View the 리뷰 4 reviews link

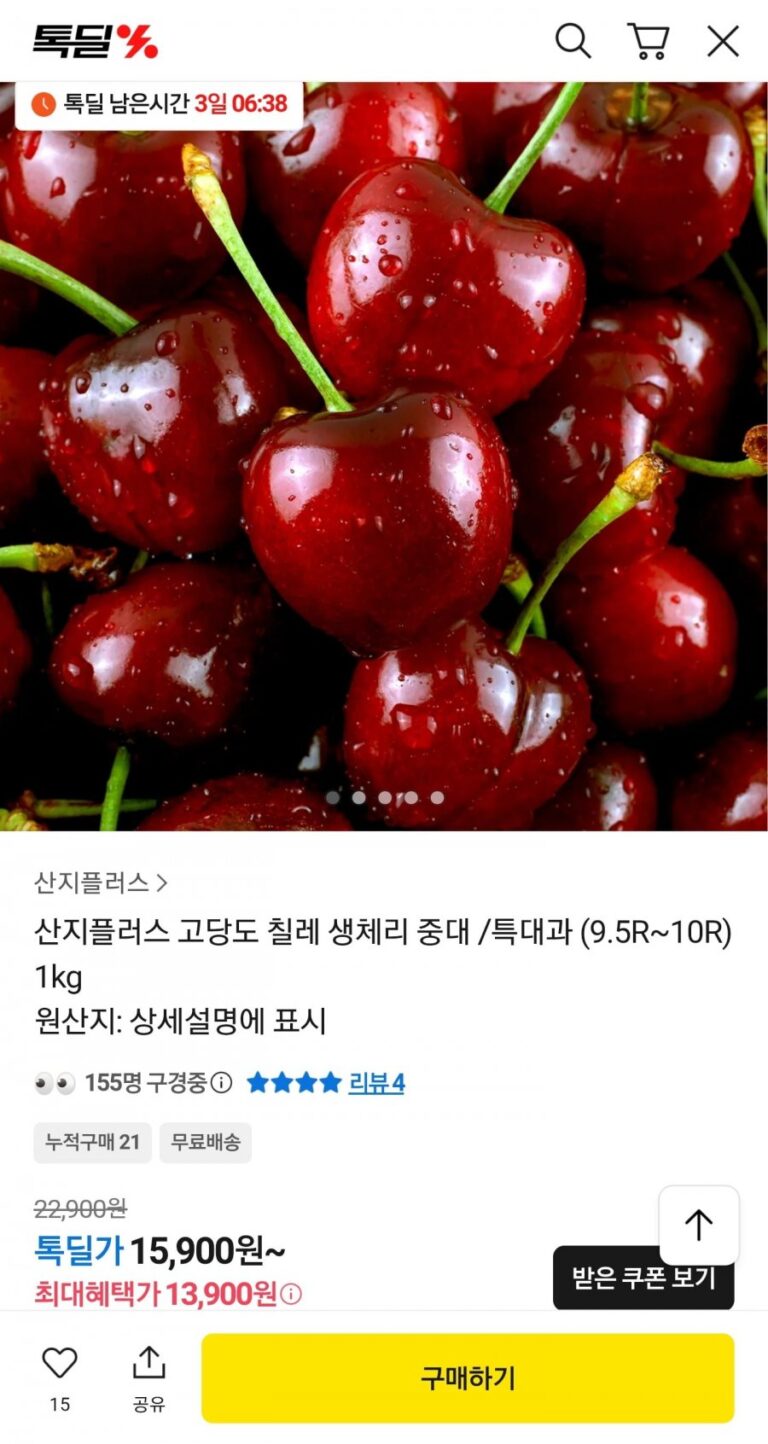click(376, 1083)
